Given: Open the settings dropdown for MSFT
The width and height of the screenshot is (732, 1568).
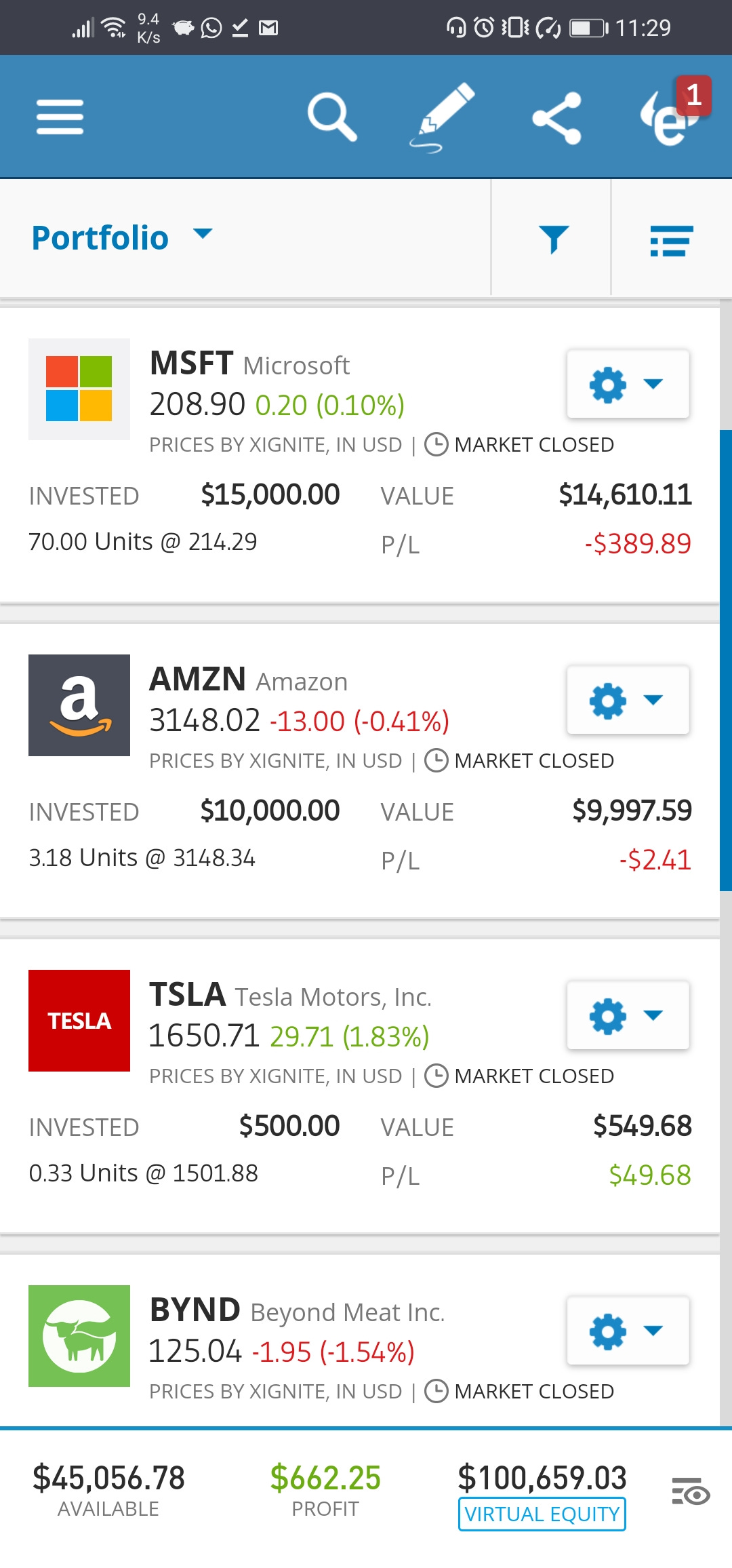Looking at the screenshot, I should (x=628, y=385).
